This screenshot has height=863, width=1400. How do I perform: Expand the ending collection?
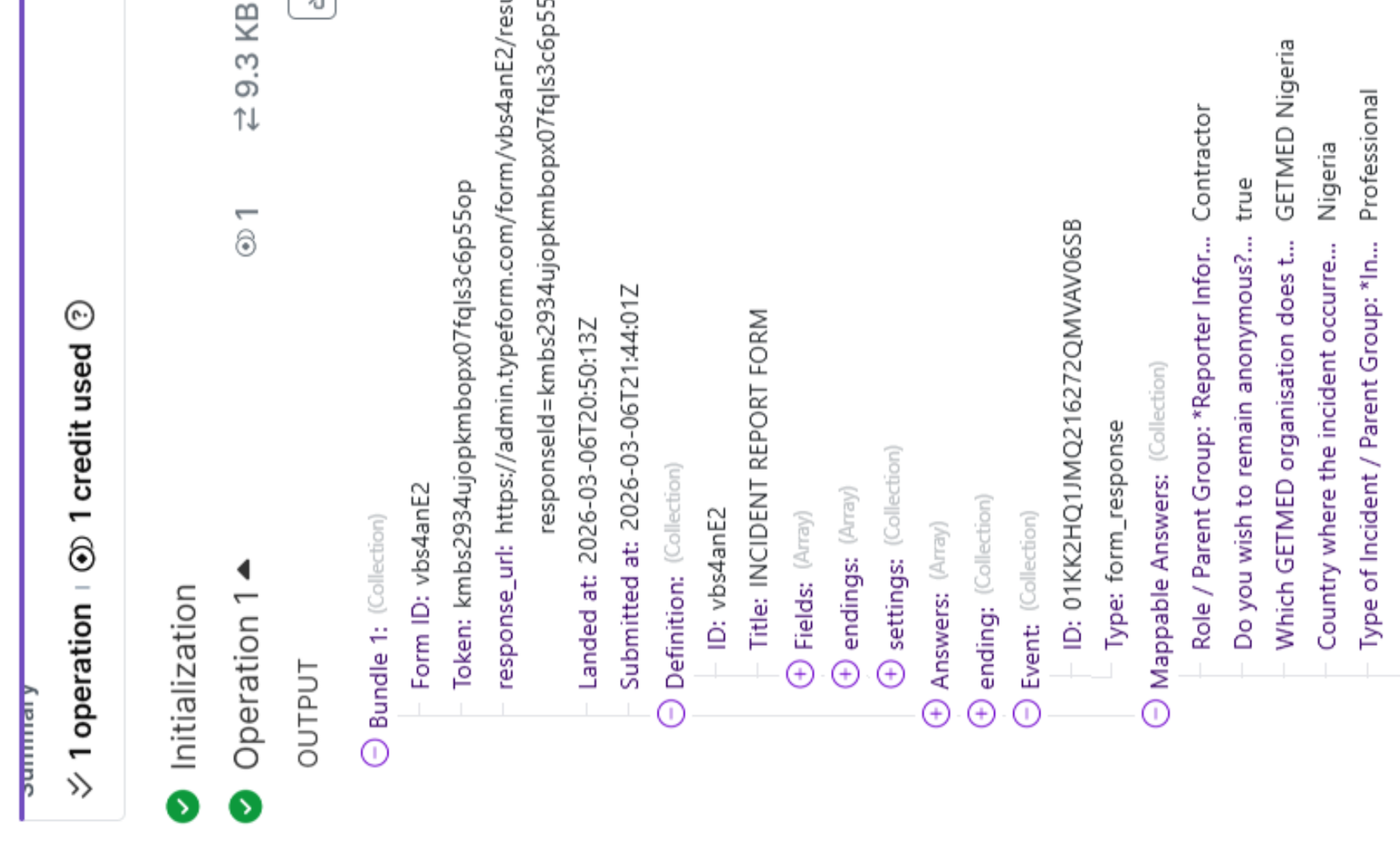[x=982, y=713]
